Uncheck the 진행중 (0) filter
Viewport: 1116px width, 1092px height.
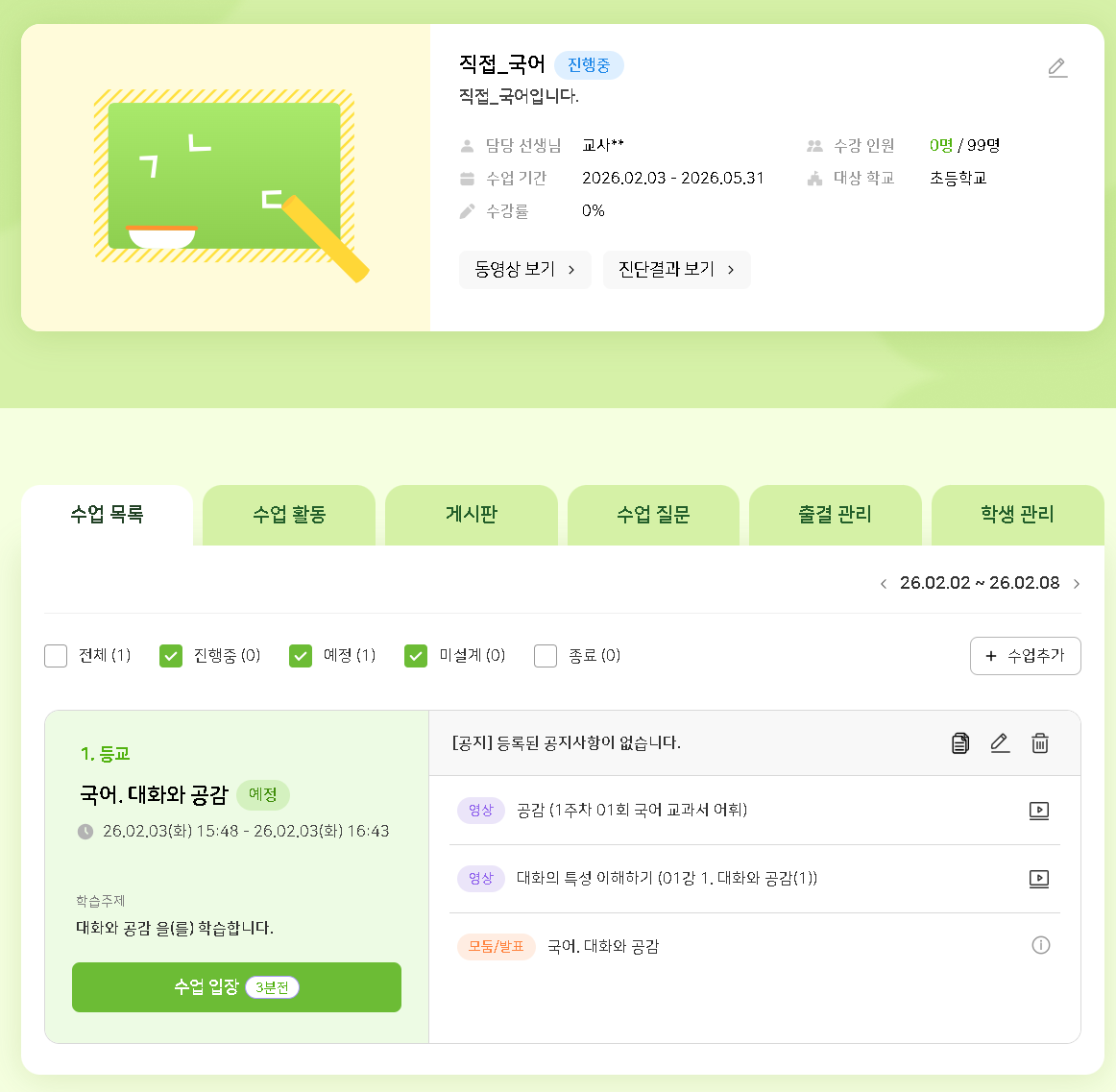click(171, 656)
